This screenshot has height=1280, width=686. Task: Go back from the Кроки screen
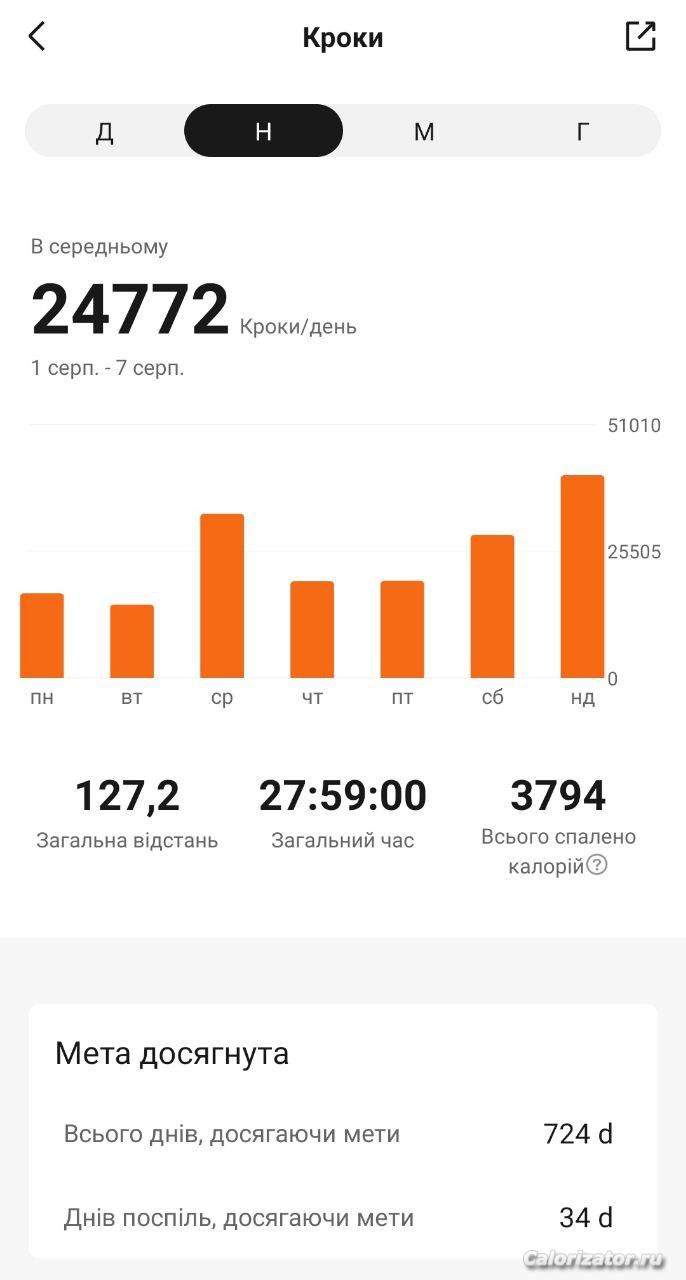[37, 37]
